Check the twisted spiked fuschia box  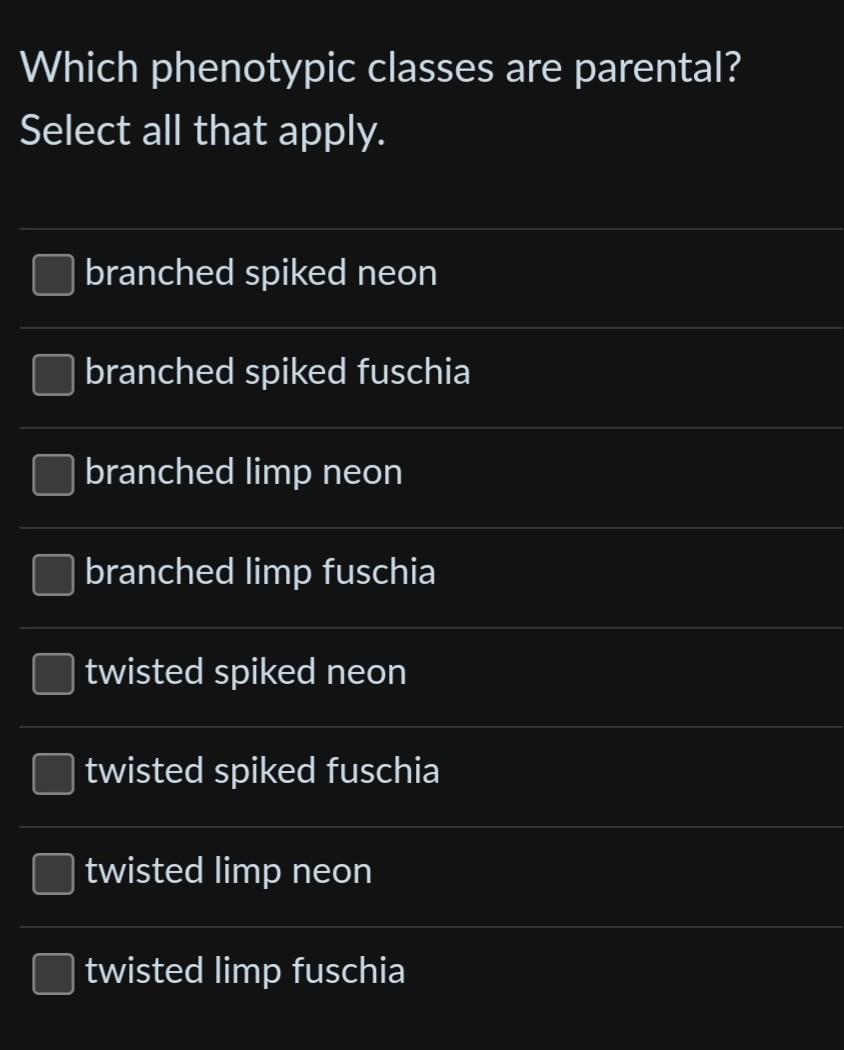[53, 773]
